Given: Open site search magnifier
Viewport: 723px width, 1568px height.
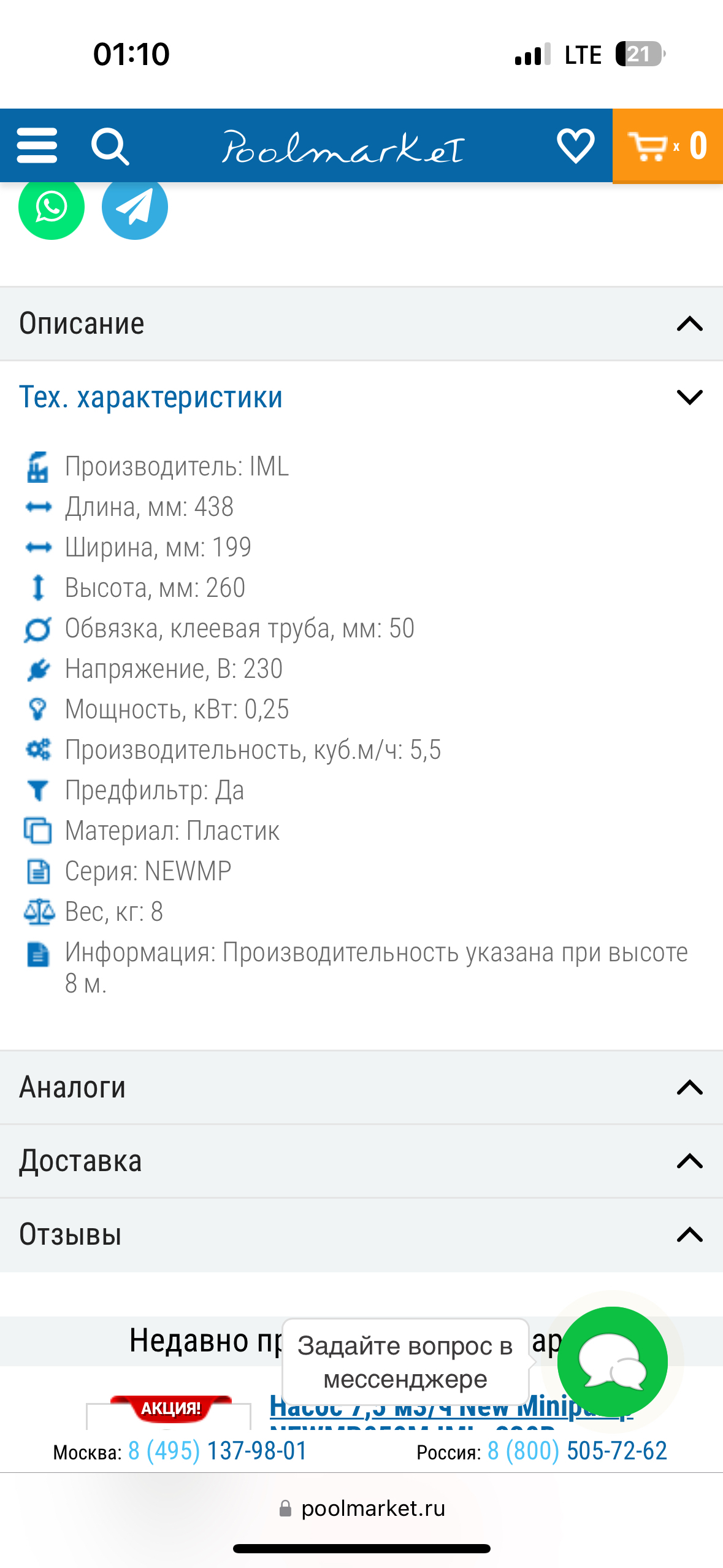Looking at the screenshot, I should (110, 146).
